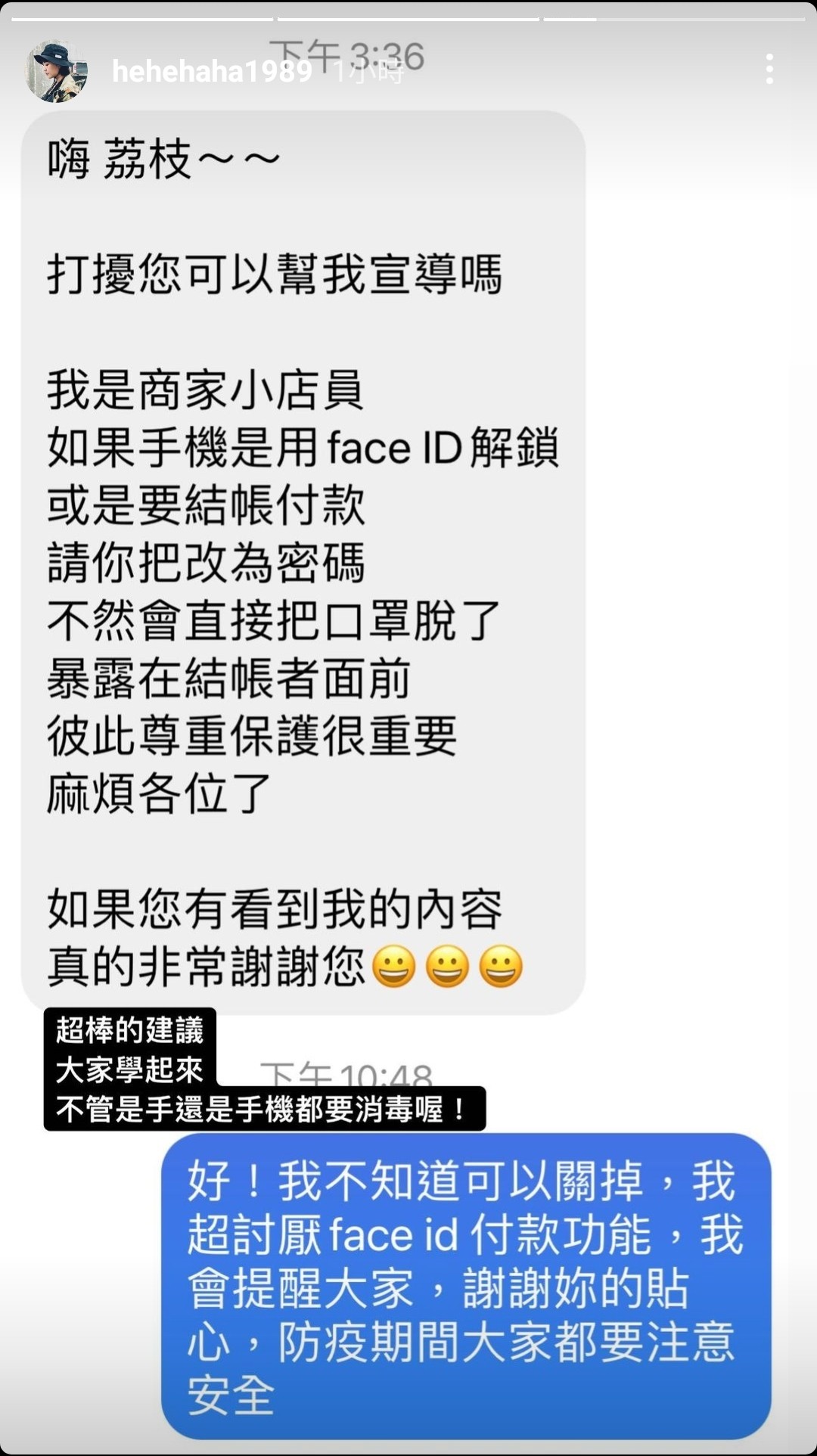Open the story overflow menu

click(x=769, y=70)
